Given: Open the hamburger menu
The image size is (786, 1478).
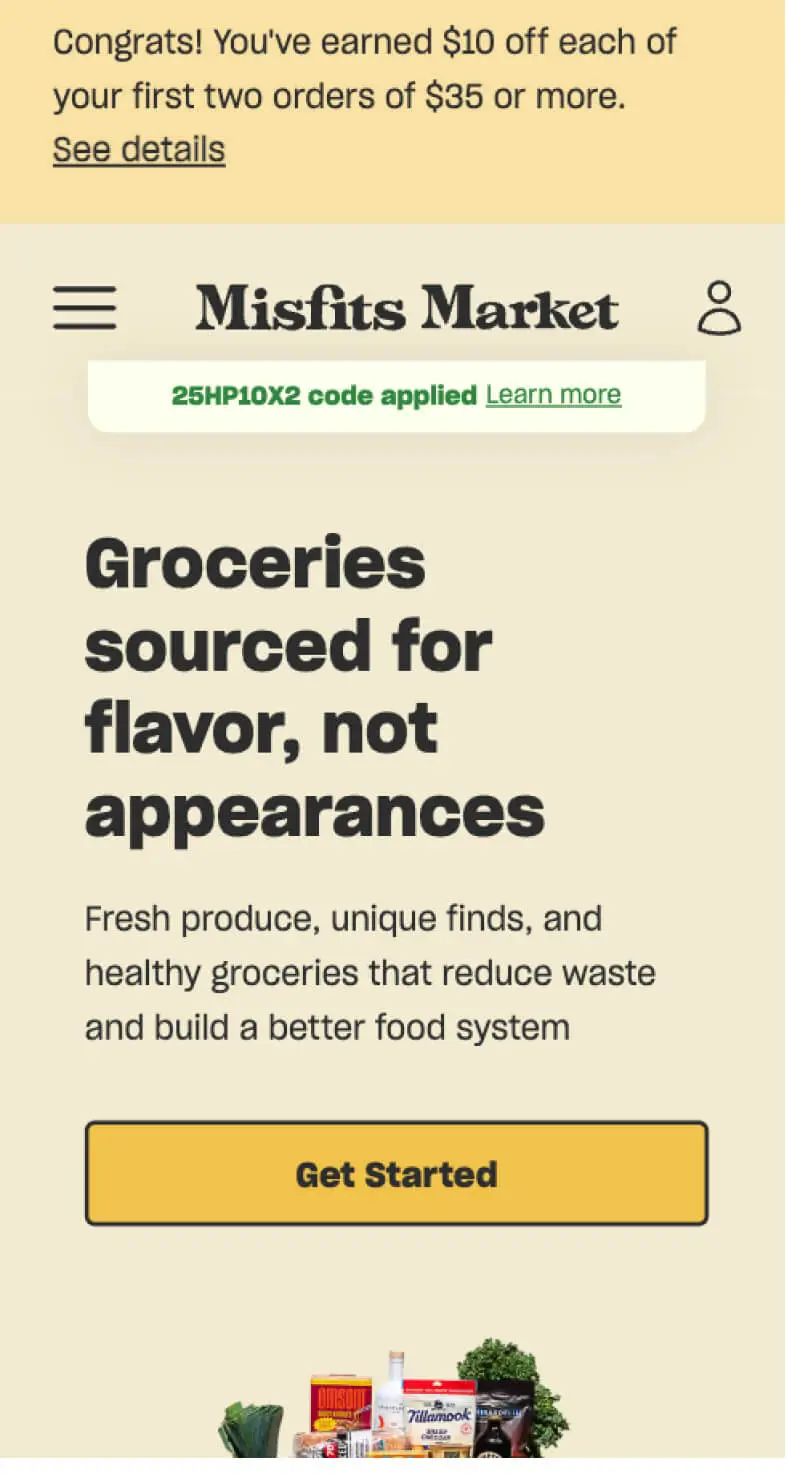Looking at the screenshot, I should click(85, 307).
